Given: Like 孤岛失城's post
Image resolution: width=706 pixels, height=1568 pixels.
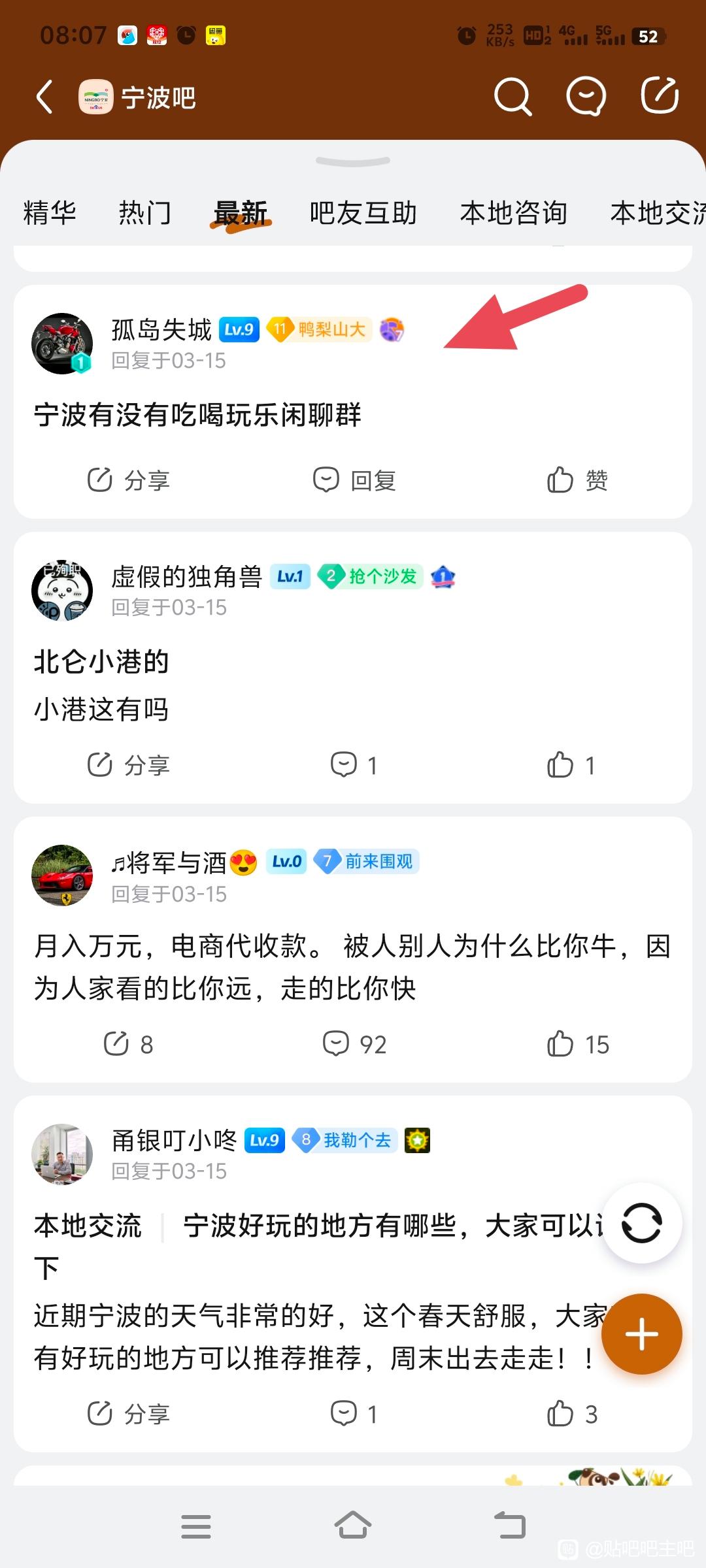Looking at the screenshot, I should [577, 480].
